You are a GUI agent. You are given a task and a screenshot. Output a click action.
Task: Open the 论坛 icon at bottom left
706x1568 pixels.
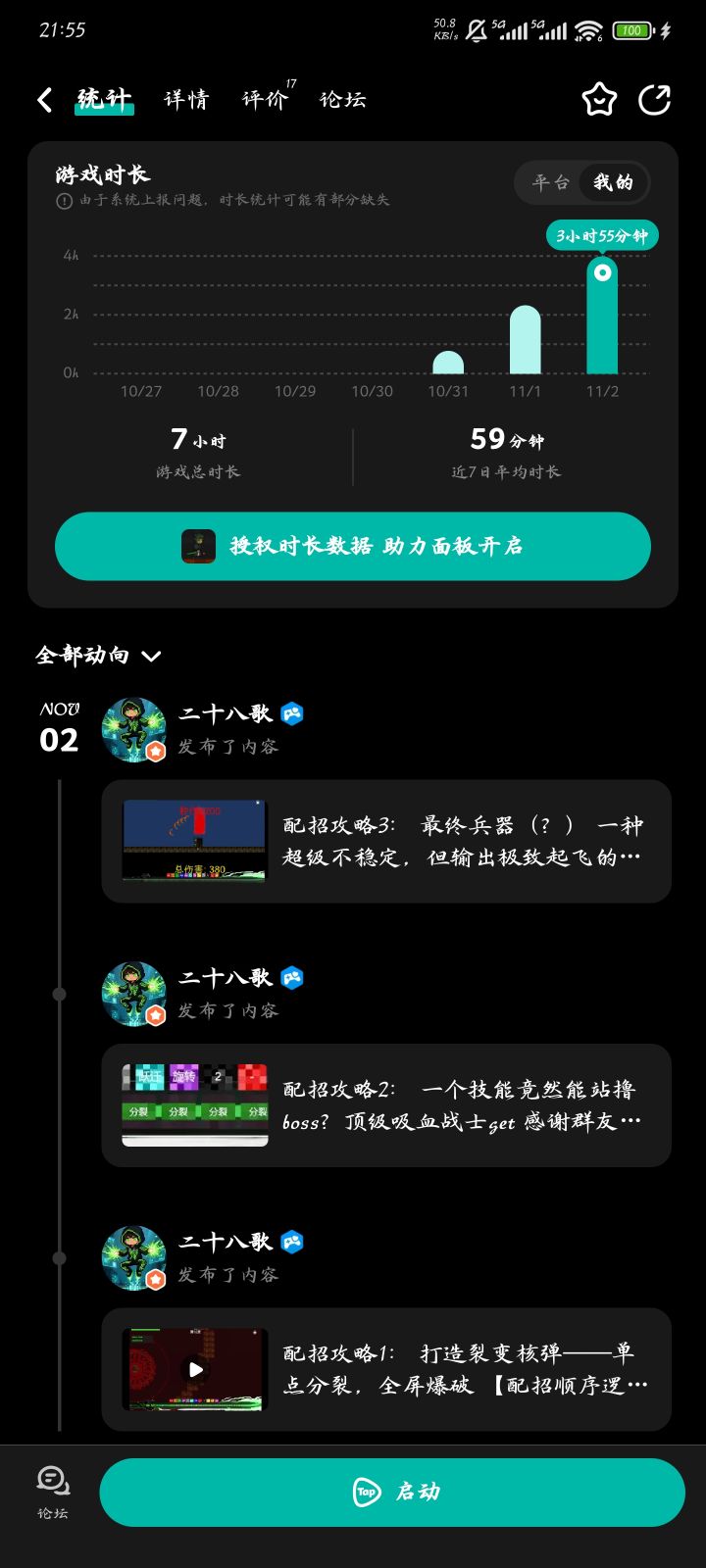(x=52, y=1492)
